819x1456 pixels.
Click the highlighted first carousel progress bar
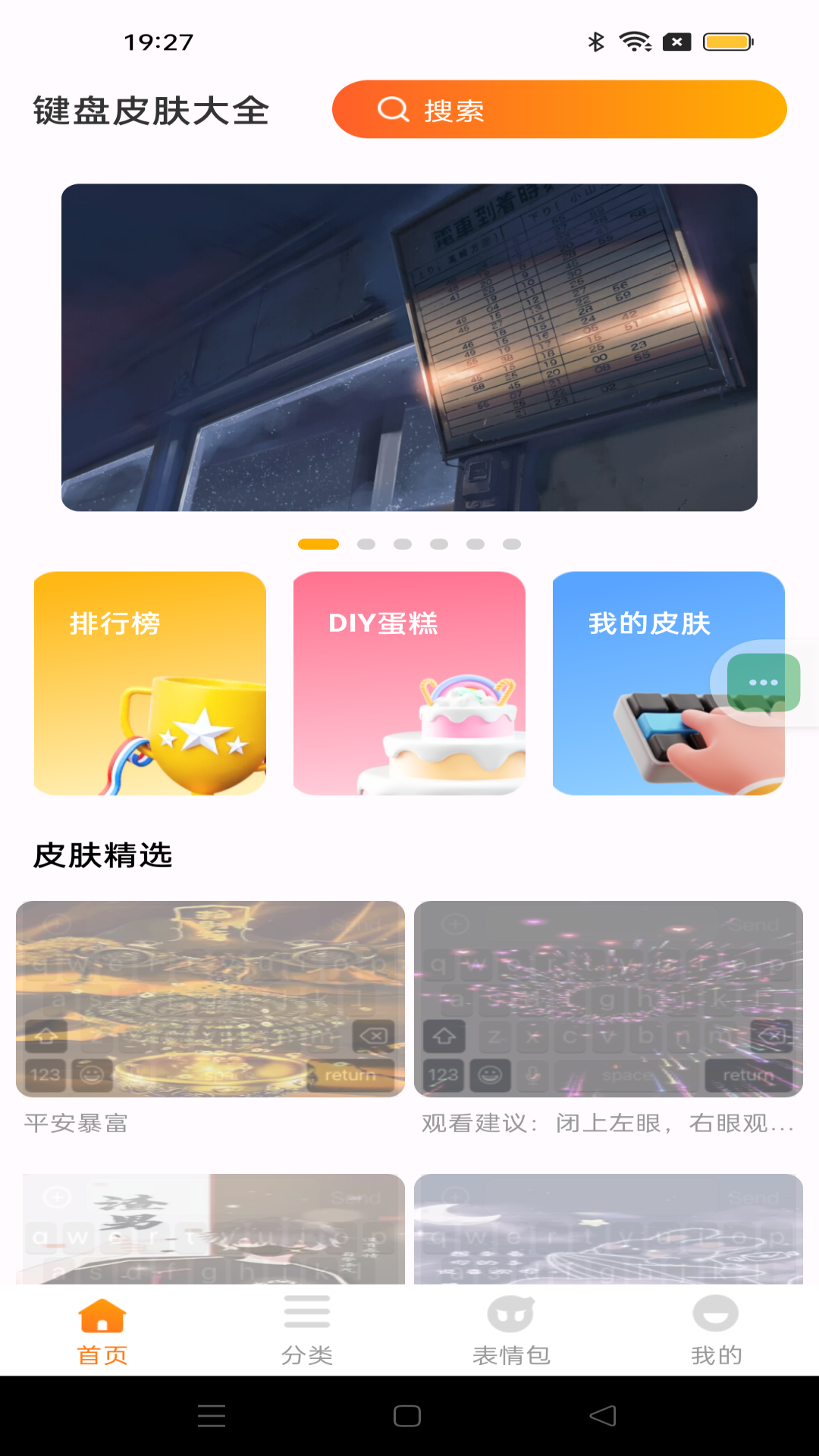(318, 544)
